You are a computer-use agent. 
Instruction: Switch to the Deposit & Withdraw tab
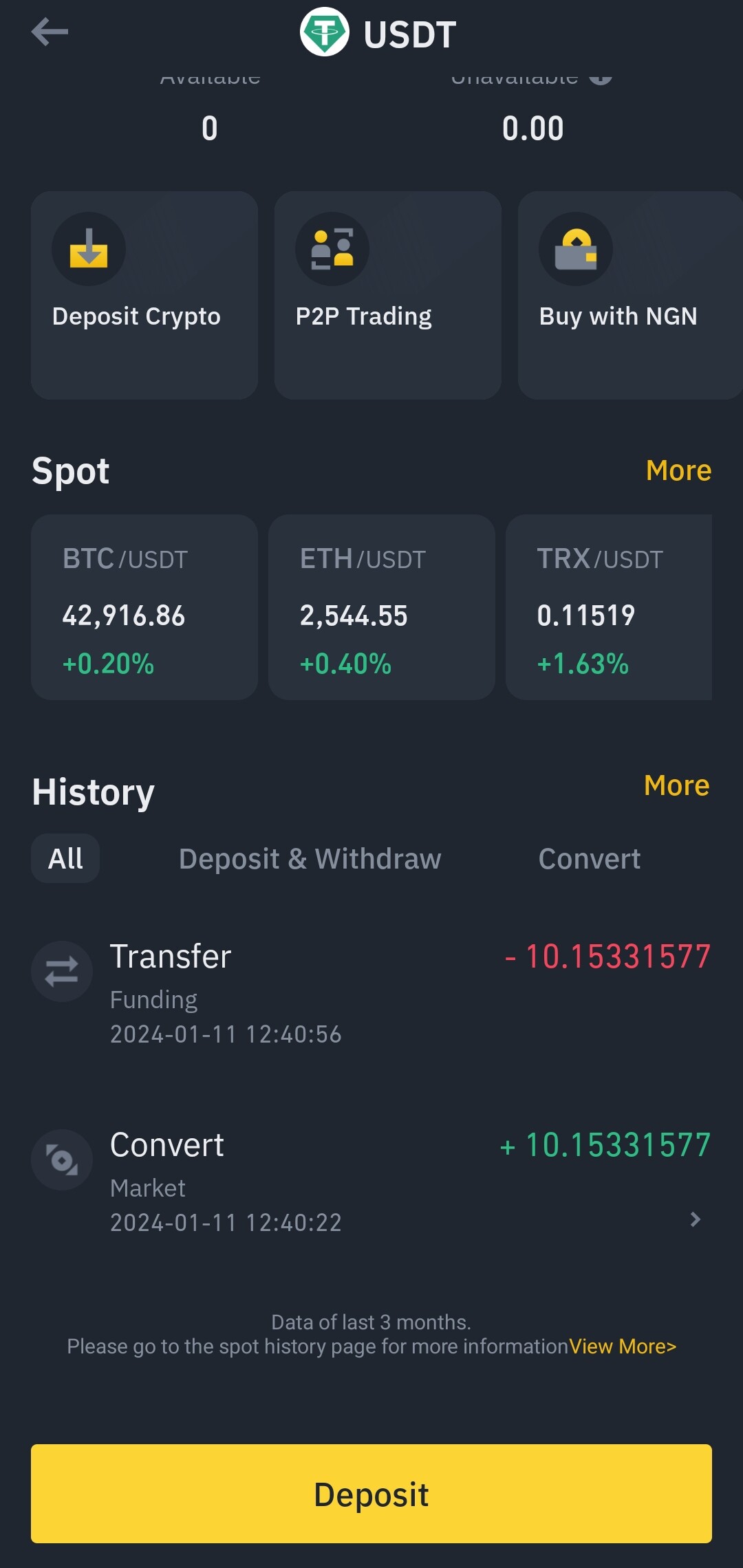click(310, 859)
